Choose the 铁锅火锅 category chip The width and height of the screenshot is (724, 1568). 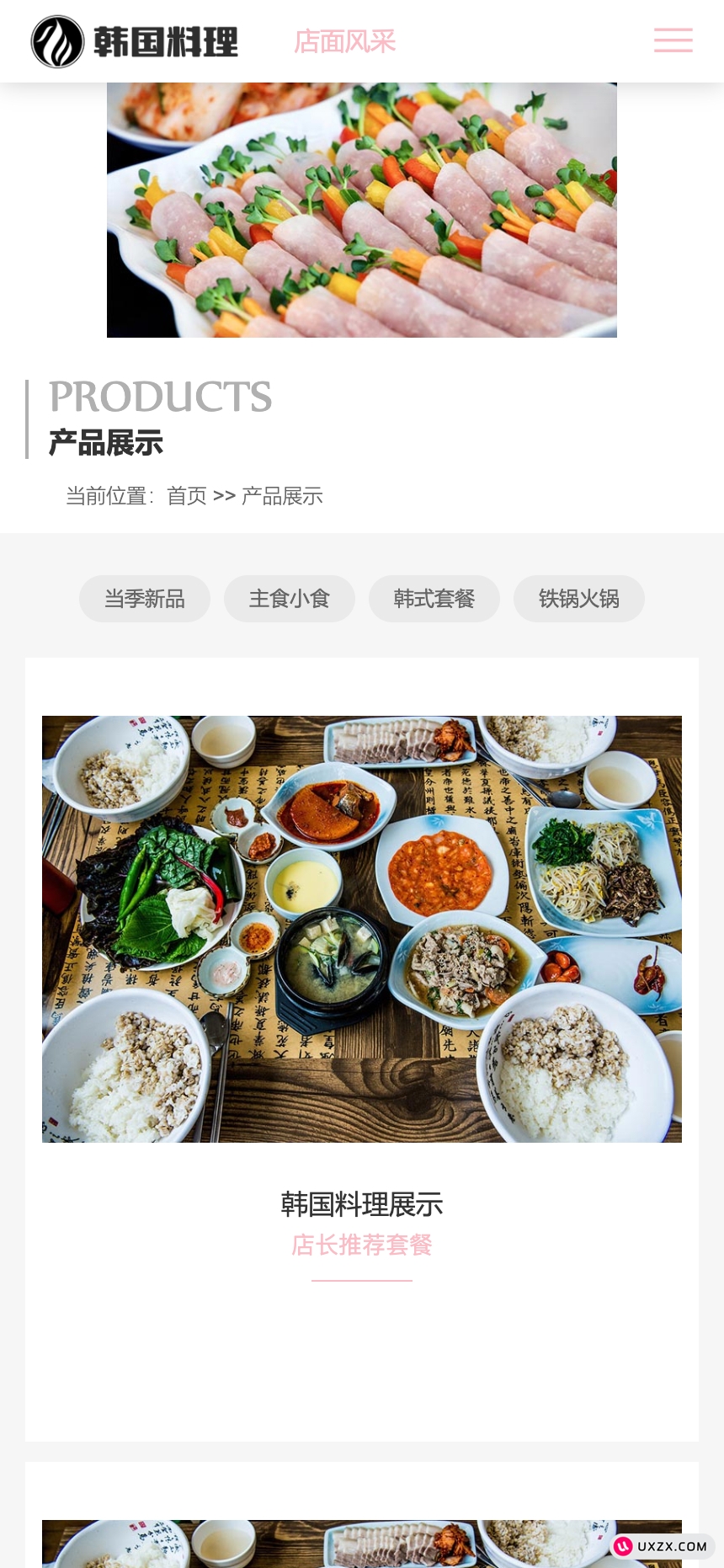pos(579,599)
